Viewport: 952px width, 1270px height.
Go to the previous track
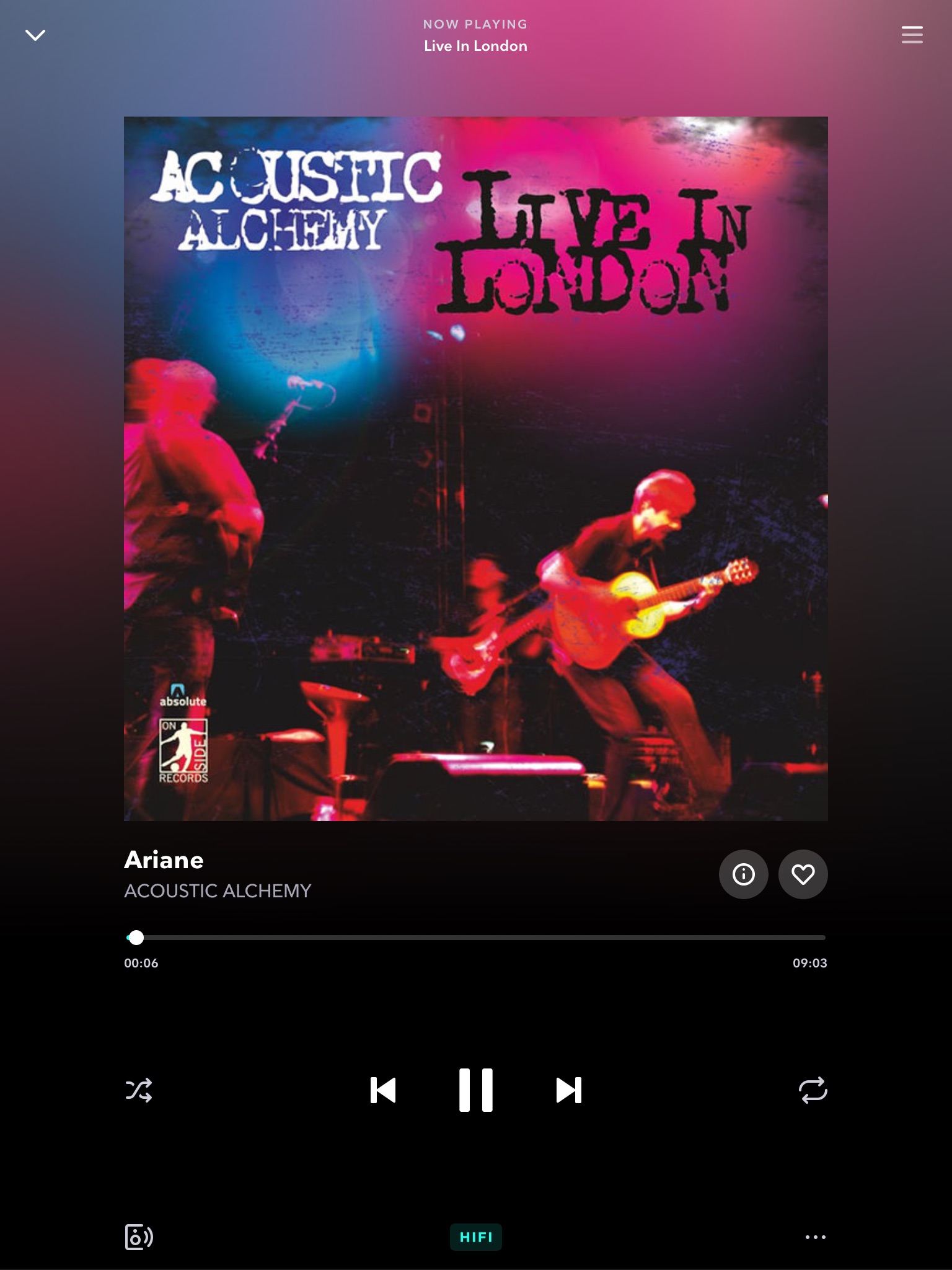tap(383, 1090)
